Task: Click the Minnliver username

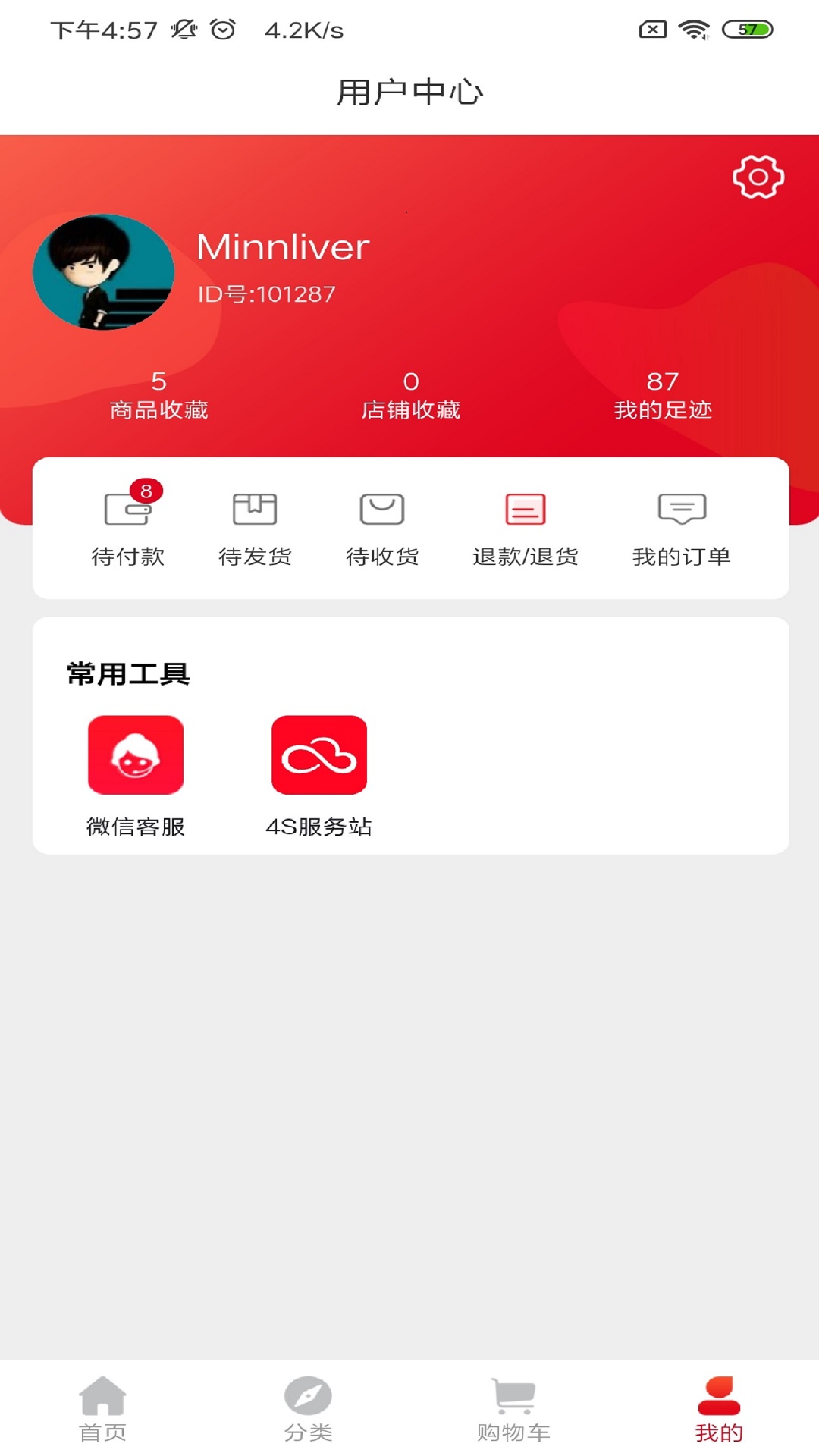Action: point(281,247)
